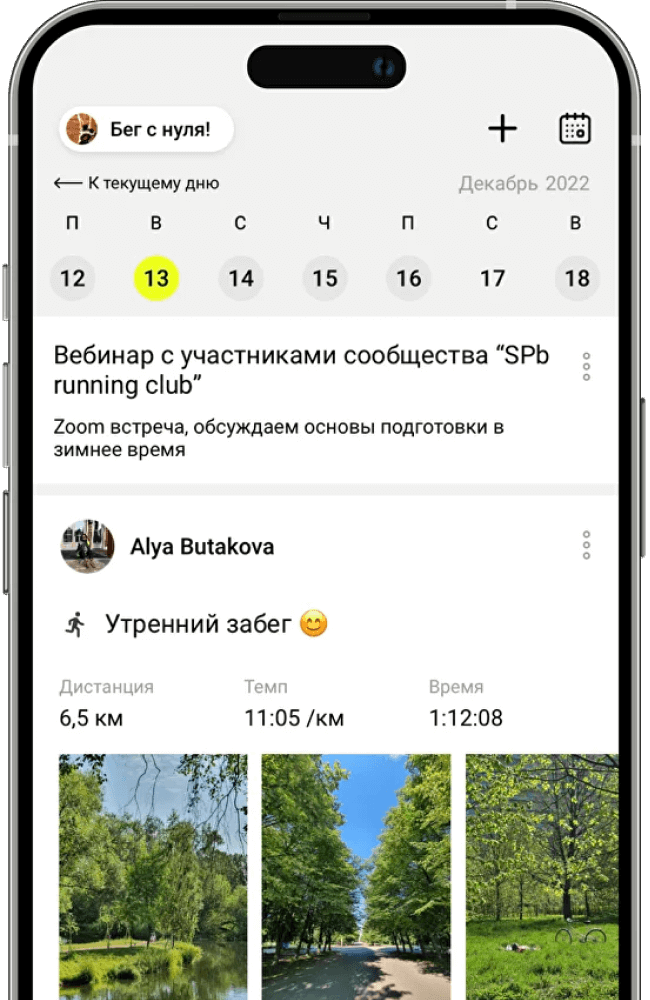Open the SPb running club webinar card
Screen dimensions: 650x1000
(x=300, y=400)
